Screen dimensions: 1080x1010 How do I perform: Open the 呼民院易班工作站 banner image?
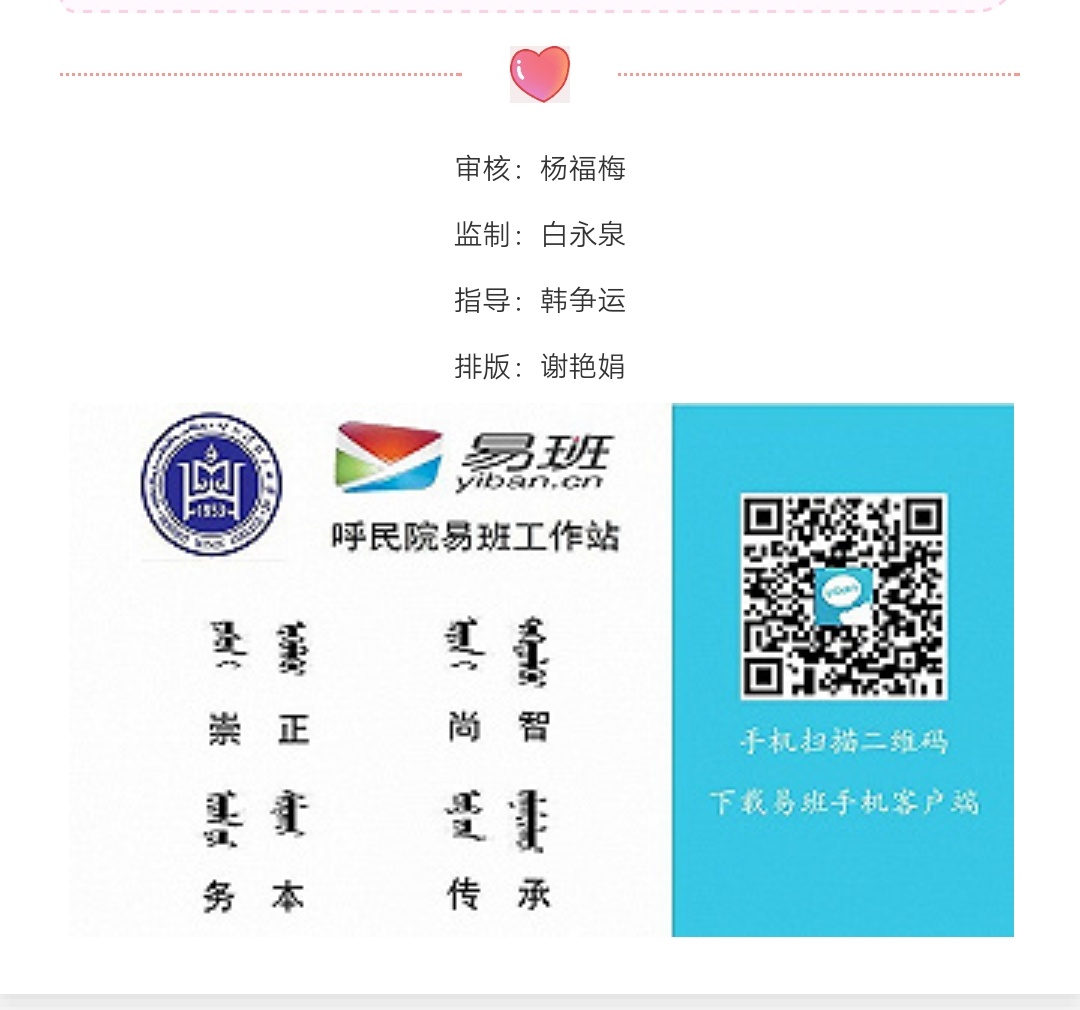point(541,669)
